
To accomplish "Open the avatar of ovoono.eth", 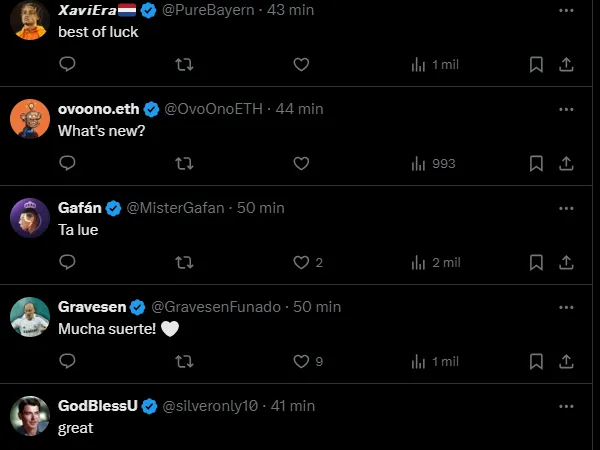I will click(31, 119).
